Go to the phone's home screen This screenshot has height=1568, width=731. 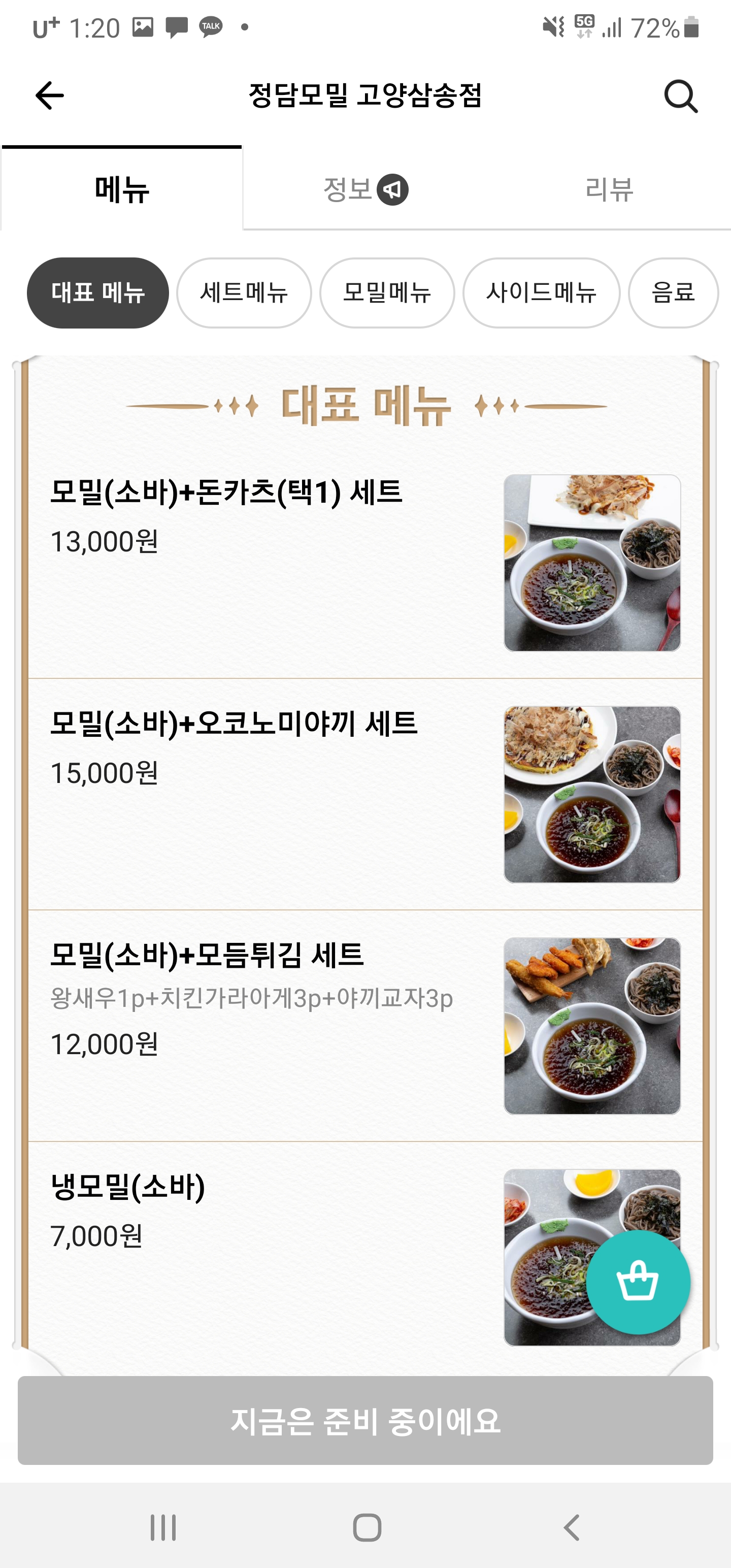(x=367, y=1527)
